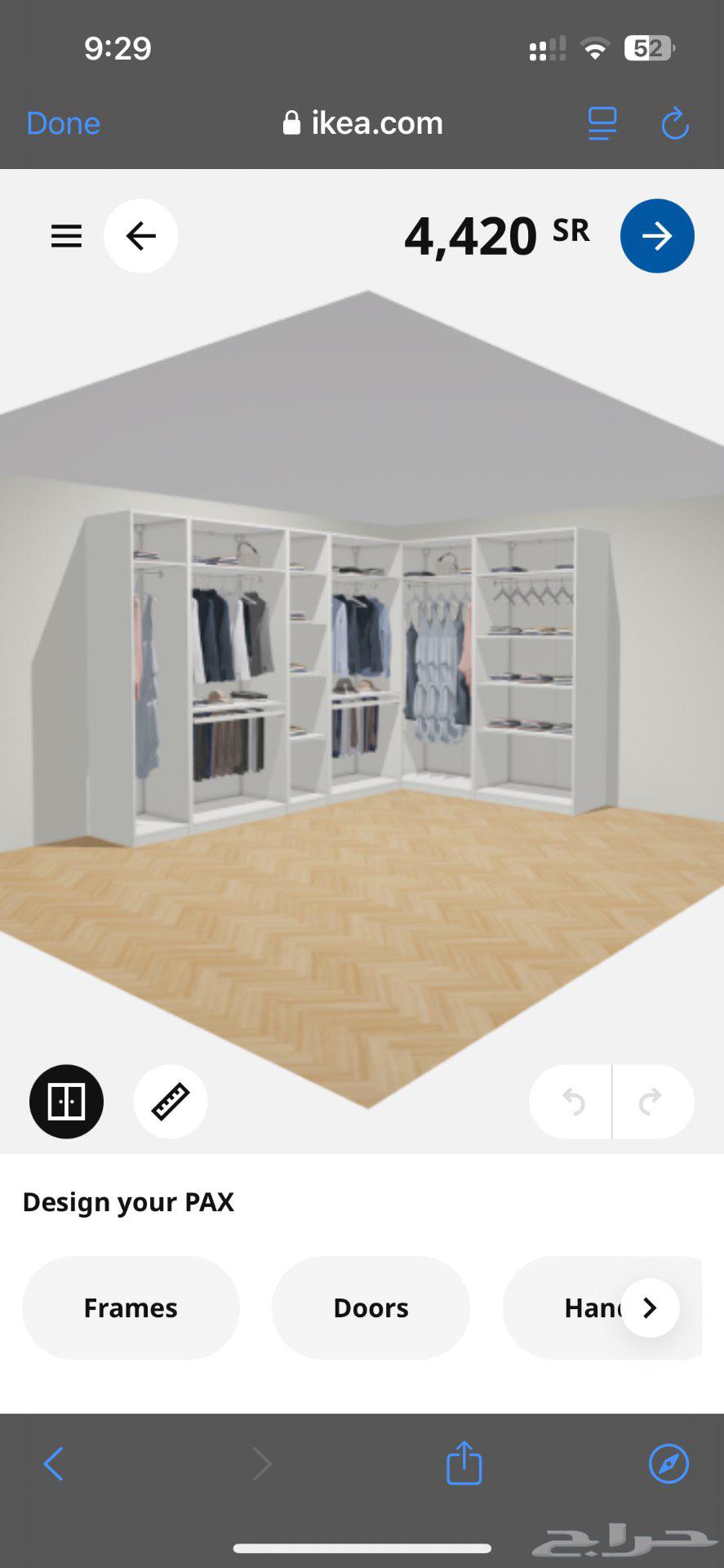Tap Done to close the browser view
The width and height of the screenshot is (724, 1568).
click(63, 123)
